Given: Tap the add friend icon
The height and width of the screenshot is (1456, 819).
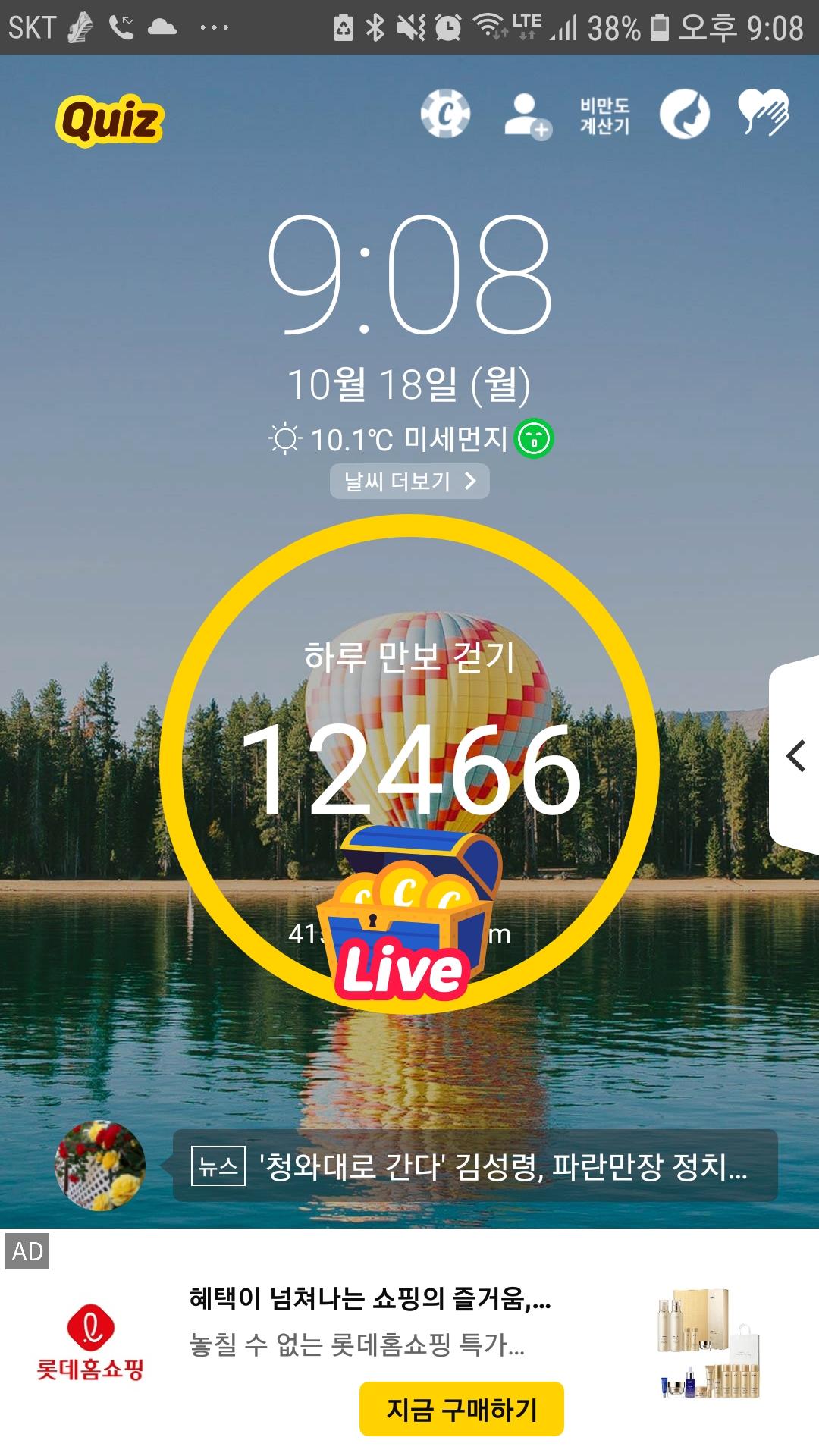Looking at the screenshot, I should tap(527, 116).
